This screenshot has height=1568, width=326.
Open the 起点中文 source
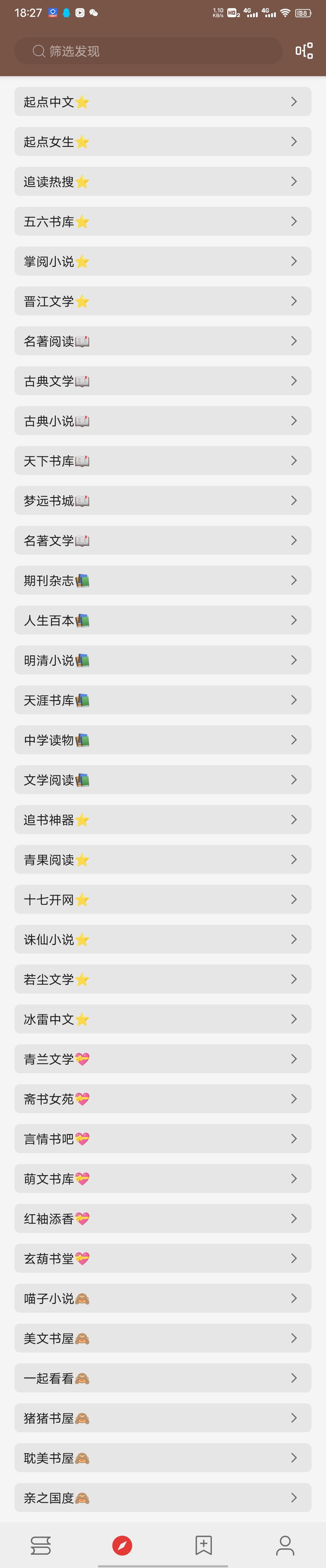[x=163, y=102]
